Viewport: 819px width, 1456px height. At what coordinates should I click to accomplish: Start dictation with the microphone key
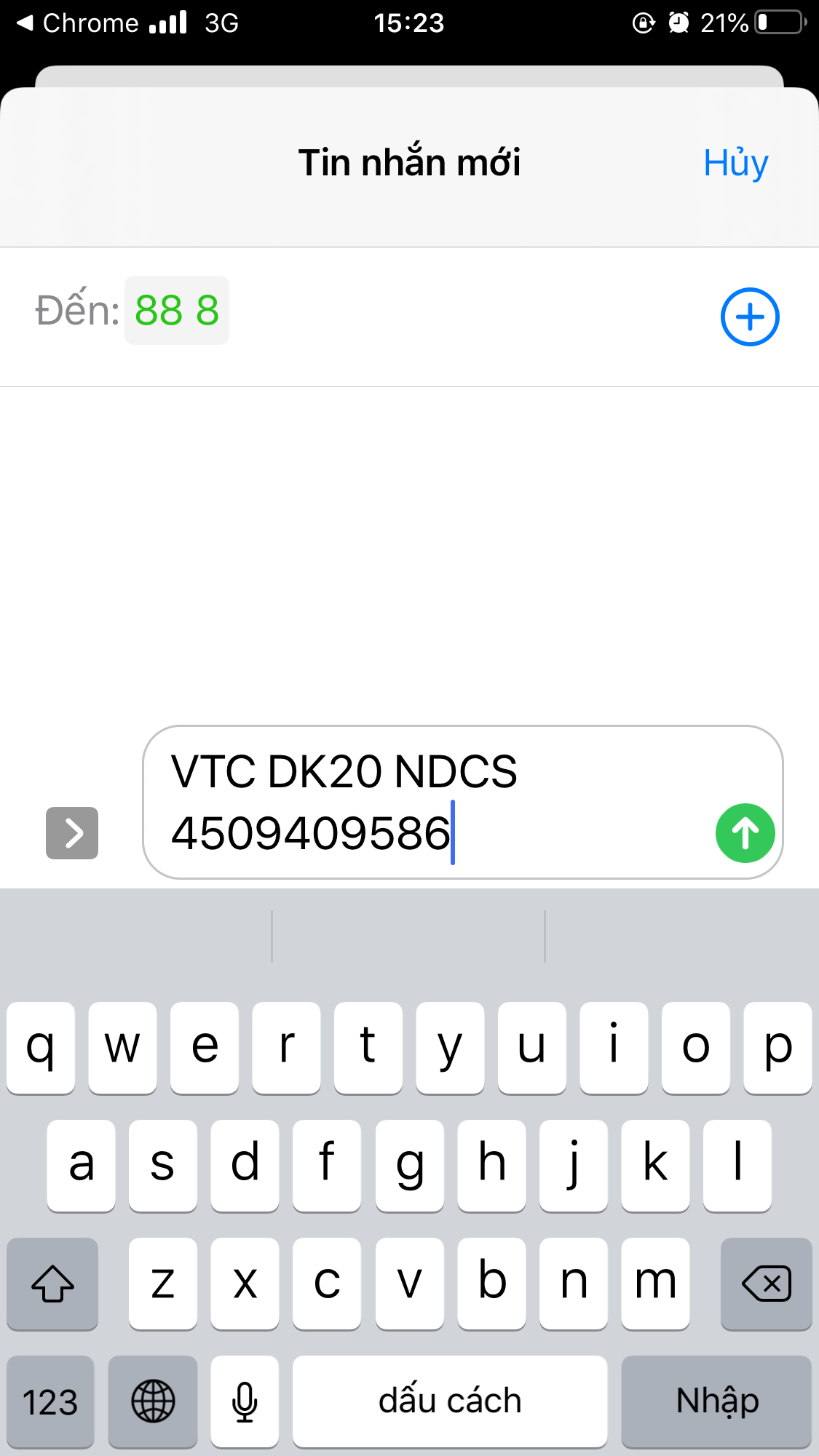tap(245, 1401)
